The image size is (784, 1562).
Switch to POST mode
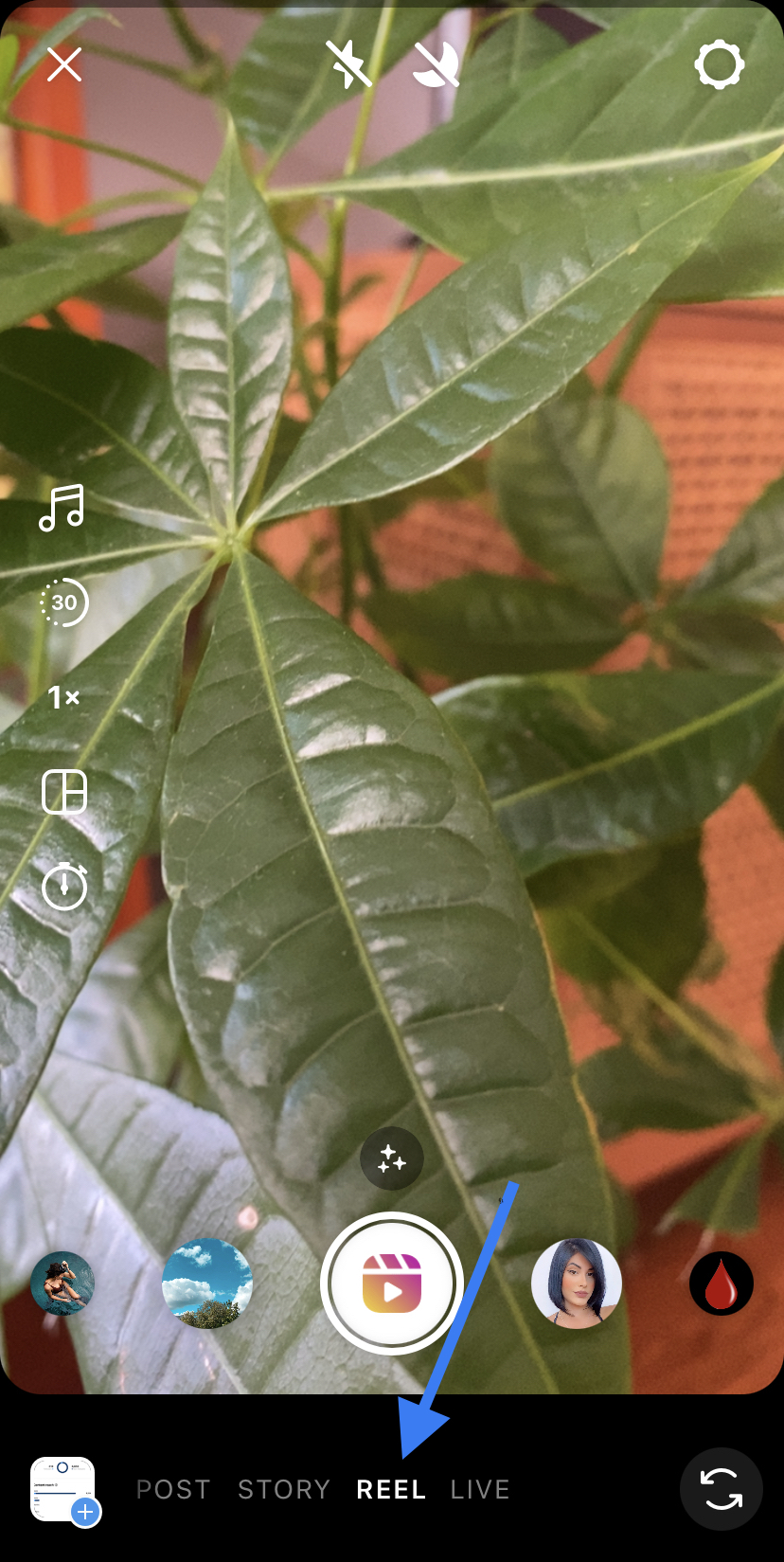click(173, 1490)
